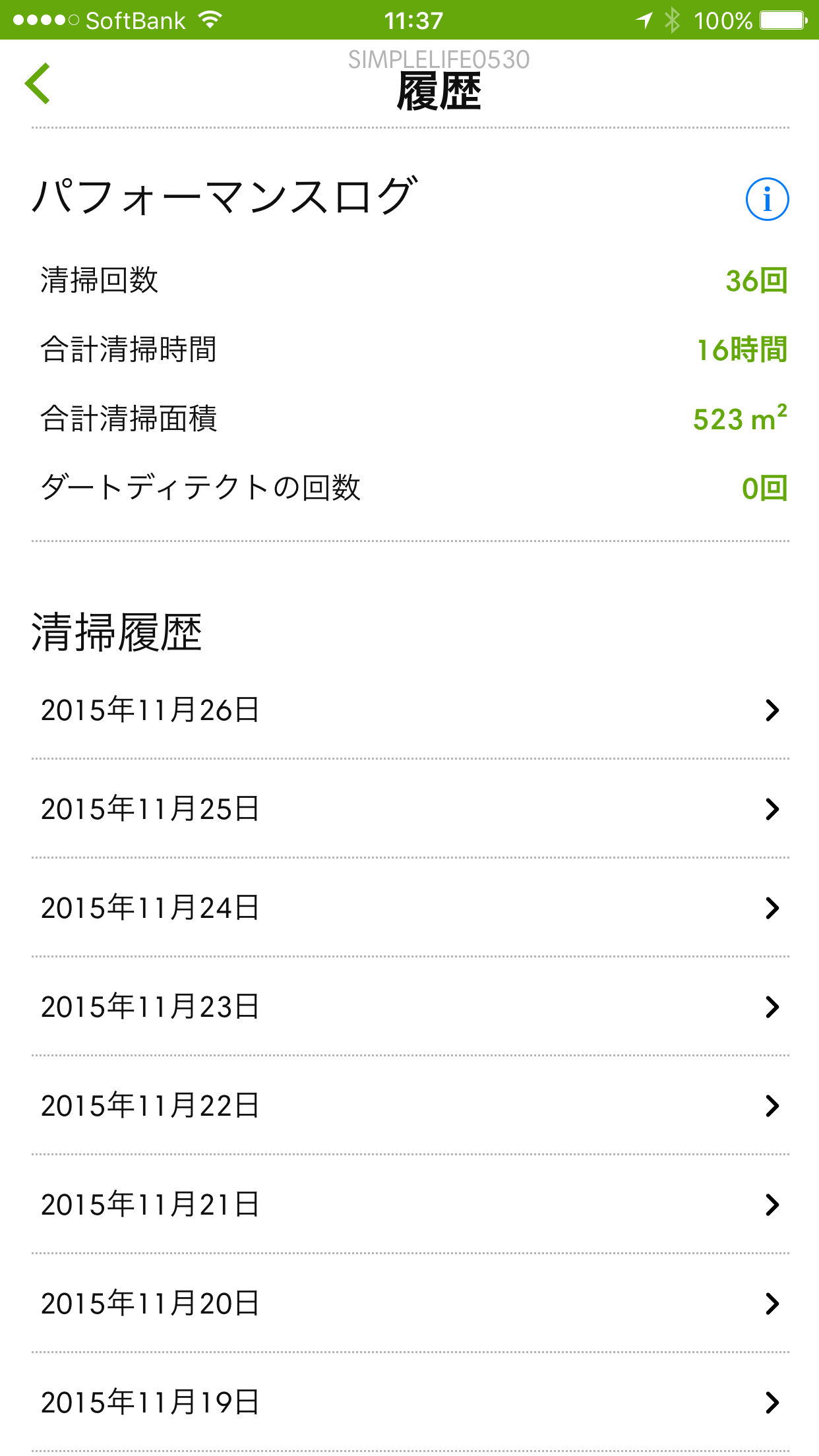Show cleaning report for 2015年11月21日
The width and height of the screenshot is (819, 1456).
(x=409, y=1205)
